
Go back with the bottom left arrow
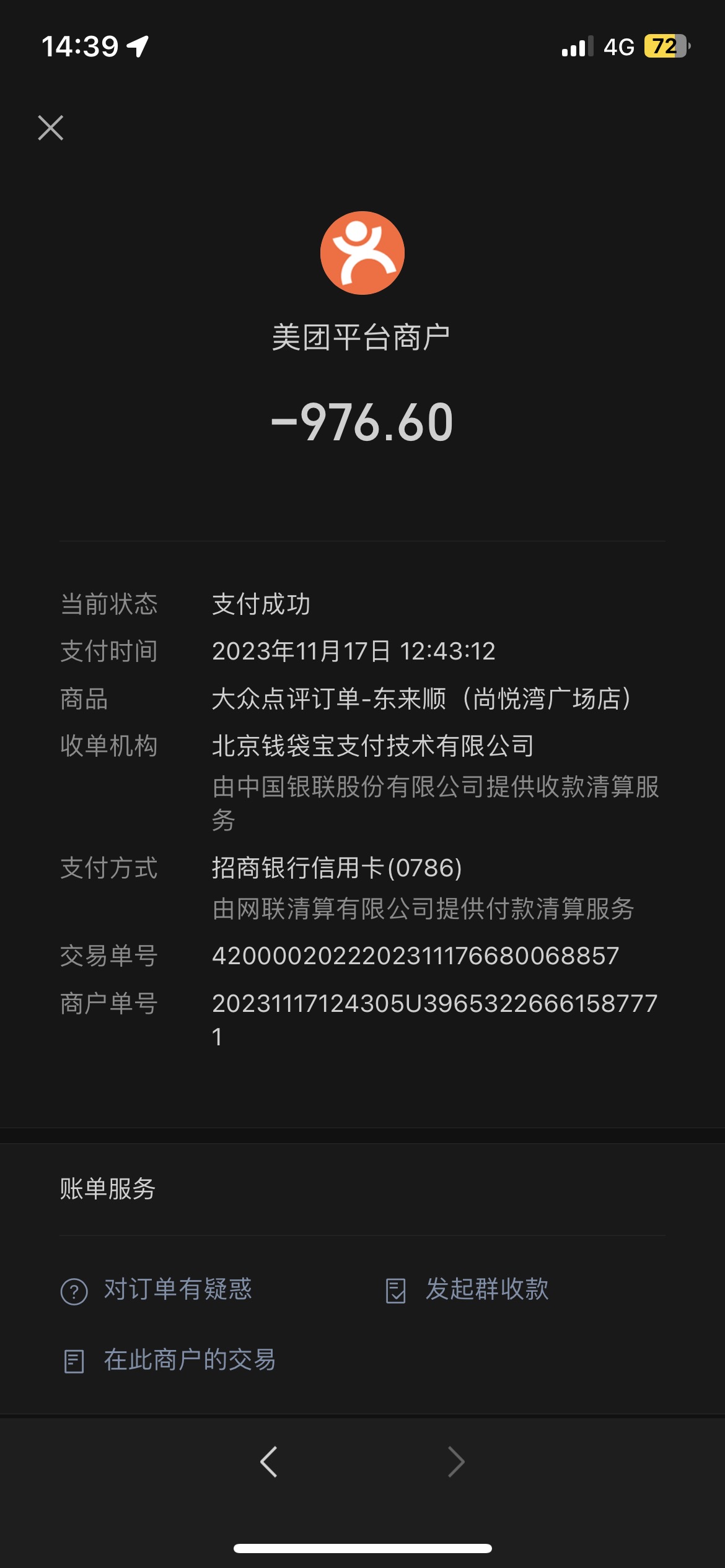(x=269, y=1462)
